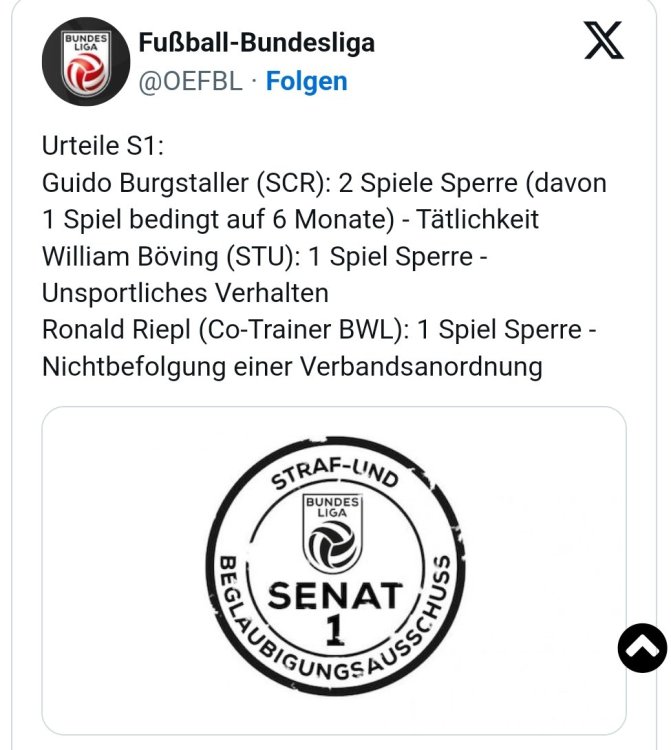Tap Folgen to follow @OEFBL
This screenshot has height=750, width=671.
point(306,81)
